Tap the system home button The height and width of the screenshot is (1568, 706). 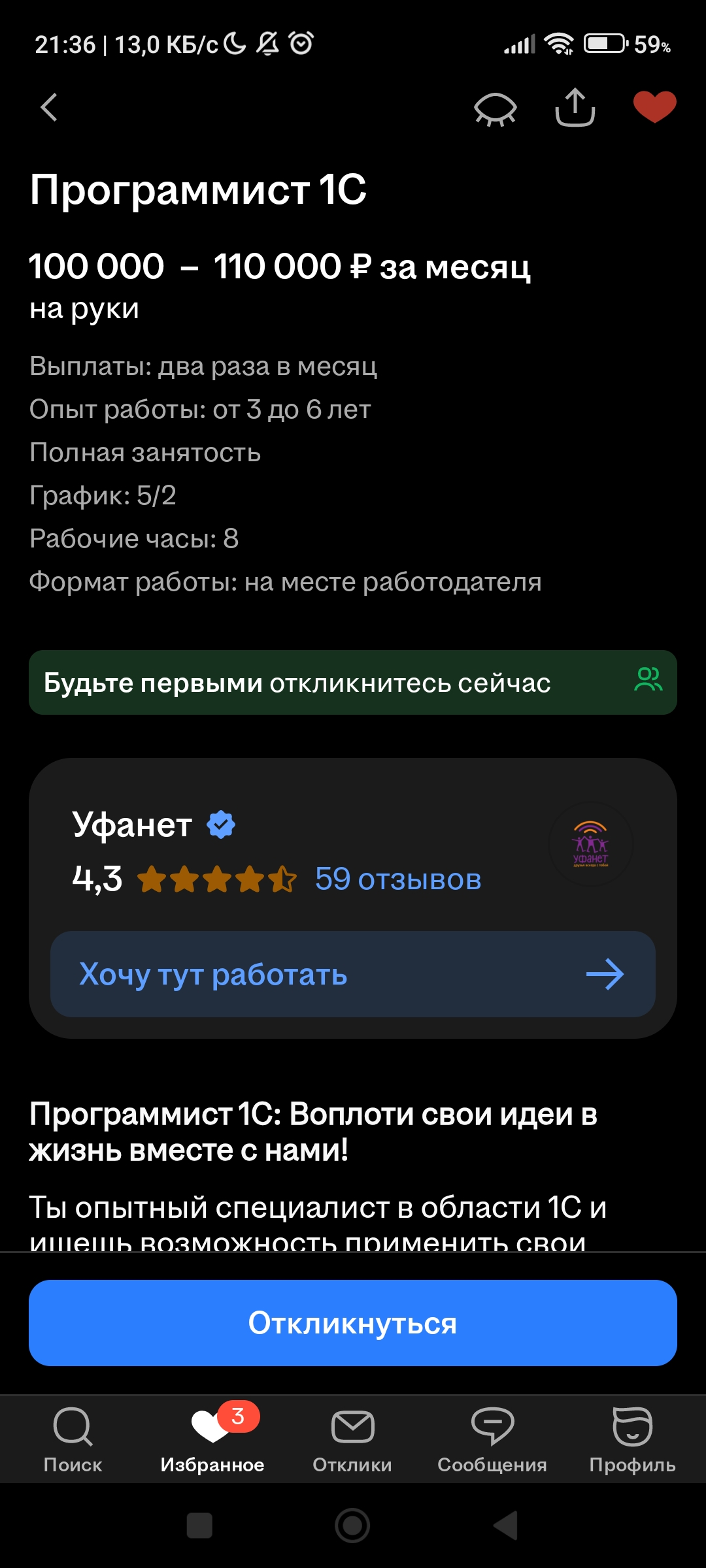352,1526
